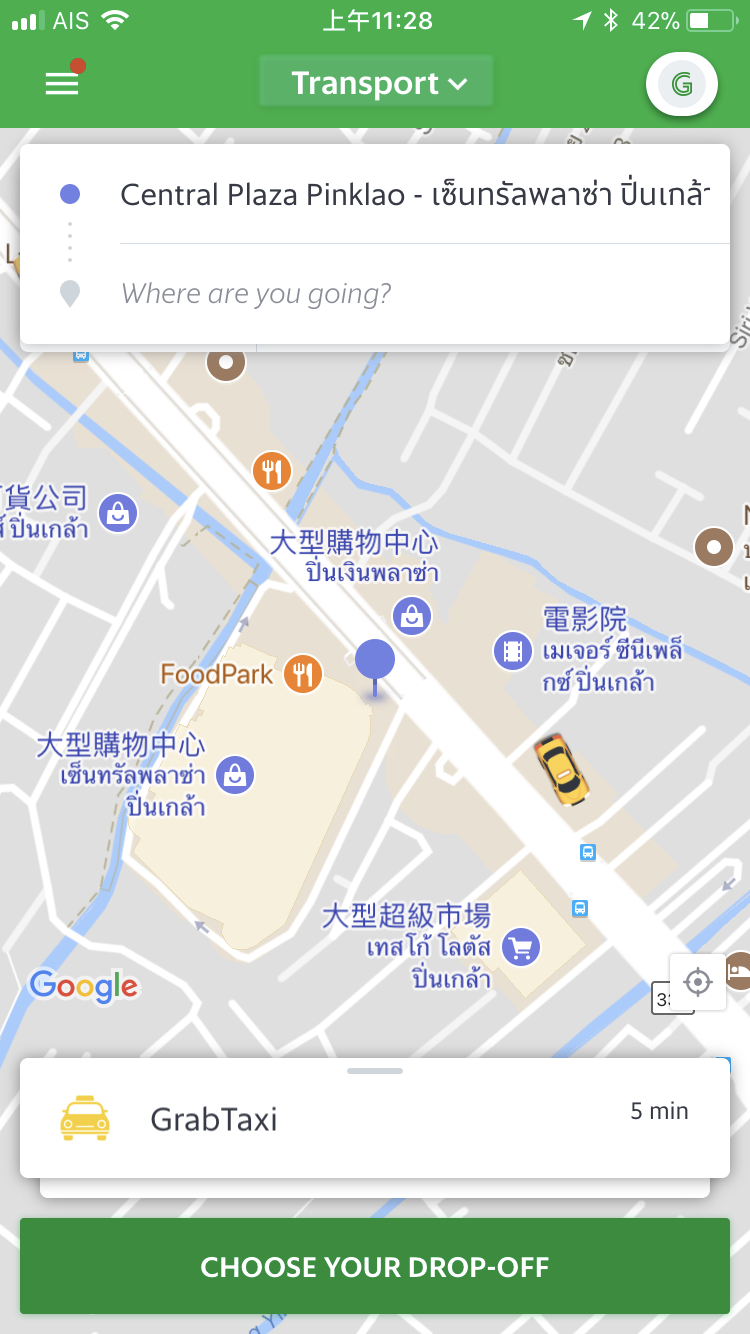Enter destination in Where are you going
The height and width of the screenshot is (1334, 750).
click(414, 294)
